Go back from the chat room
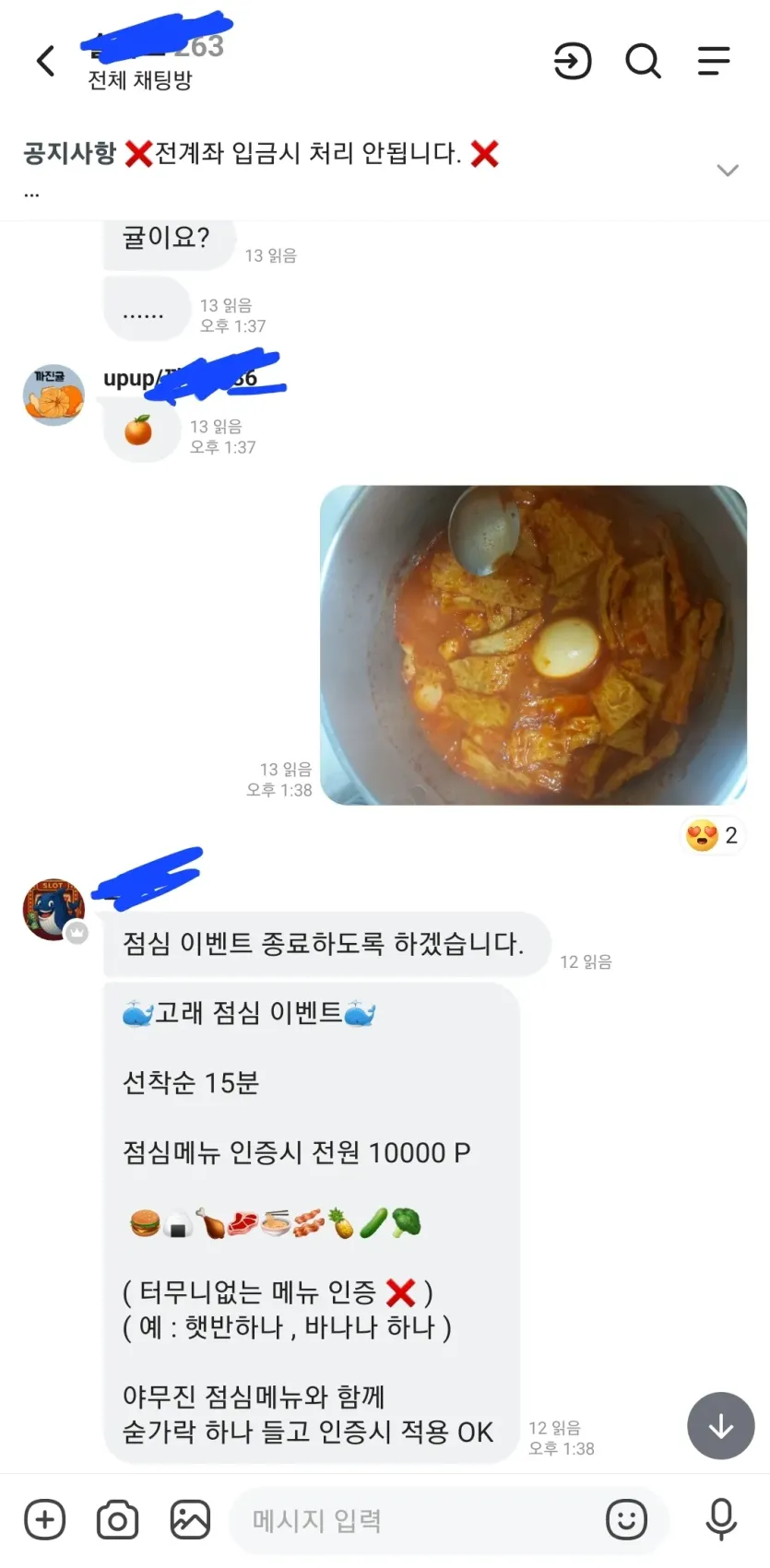Viewport: 770px width, 1568px height. coord(46,62)
